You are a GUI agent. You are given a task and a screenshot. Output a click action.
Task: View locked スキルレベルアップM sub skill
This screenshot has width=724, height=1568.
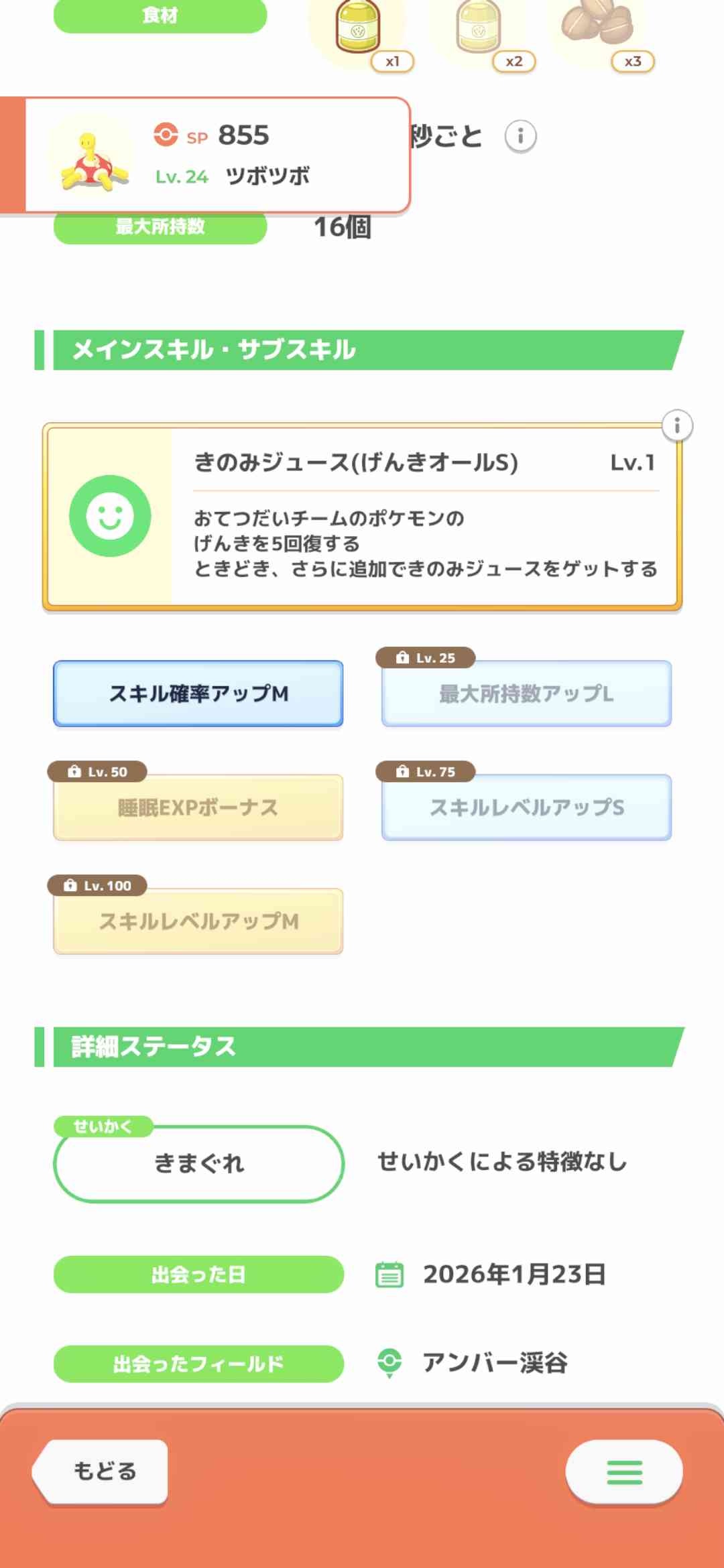coord(198,921)
